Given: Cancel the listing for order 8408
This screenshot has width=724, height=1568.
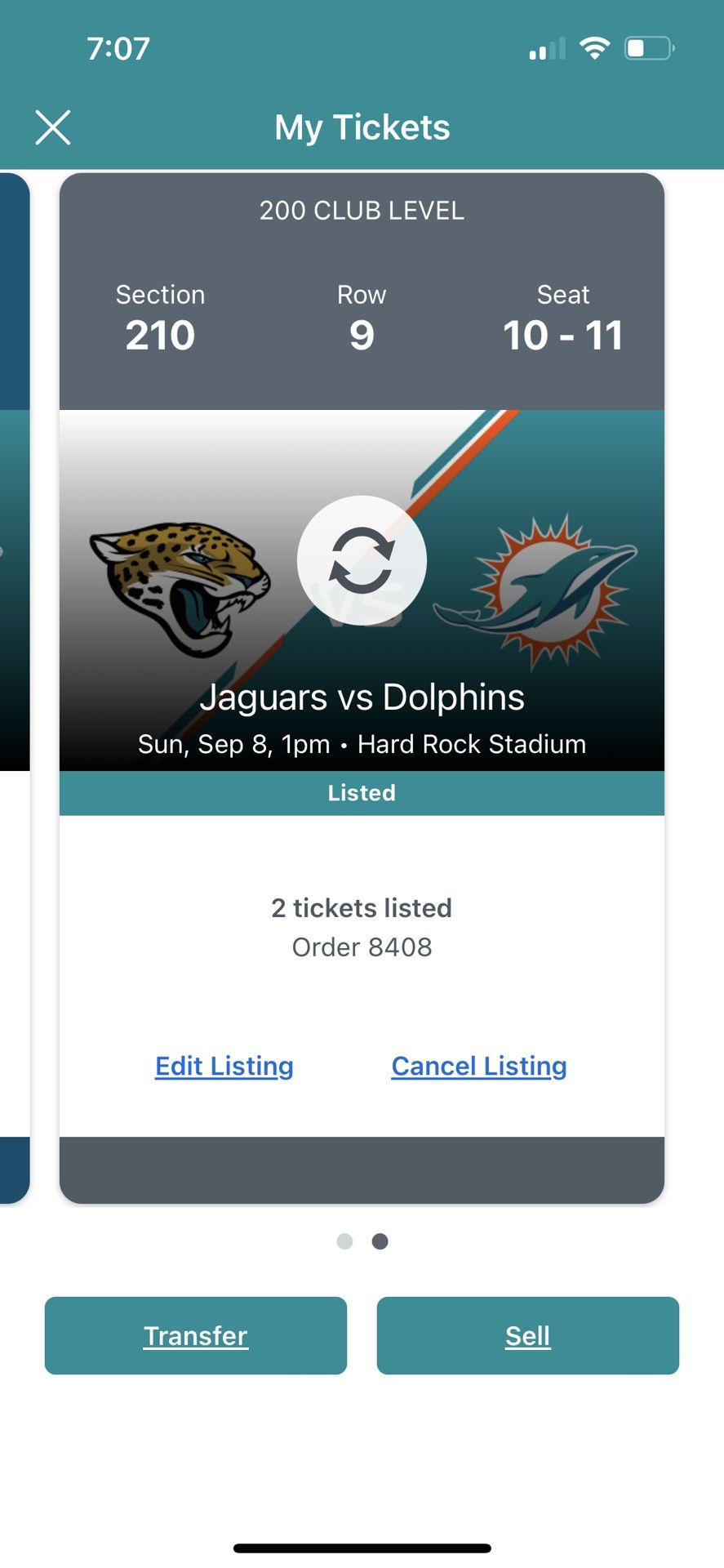Looking at the screenshot, I should pos(479,1066).
